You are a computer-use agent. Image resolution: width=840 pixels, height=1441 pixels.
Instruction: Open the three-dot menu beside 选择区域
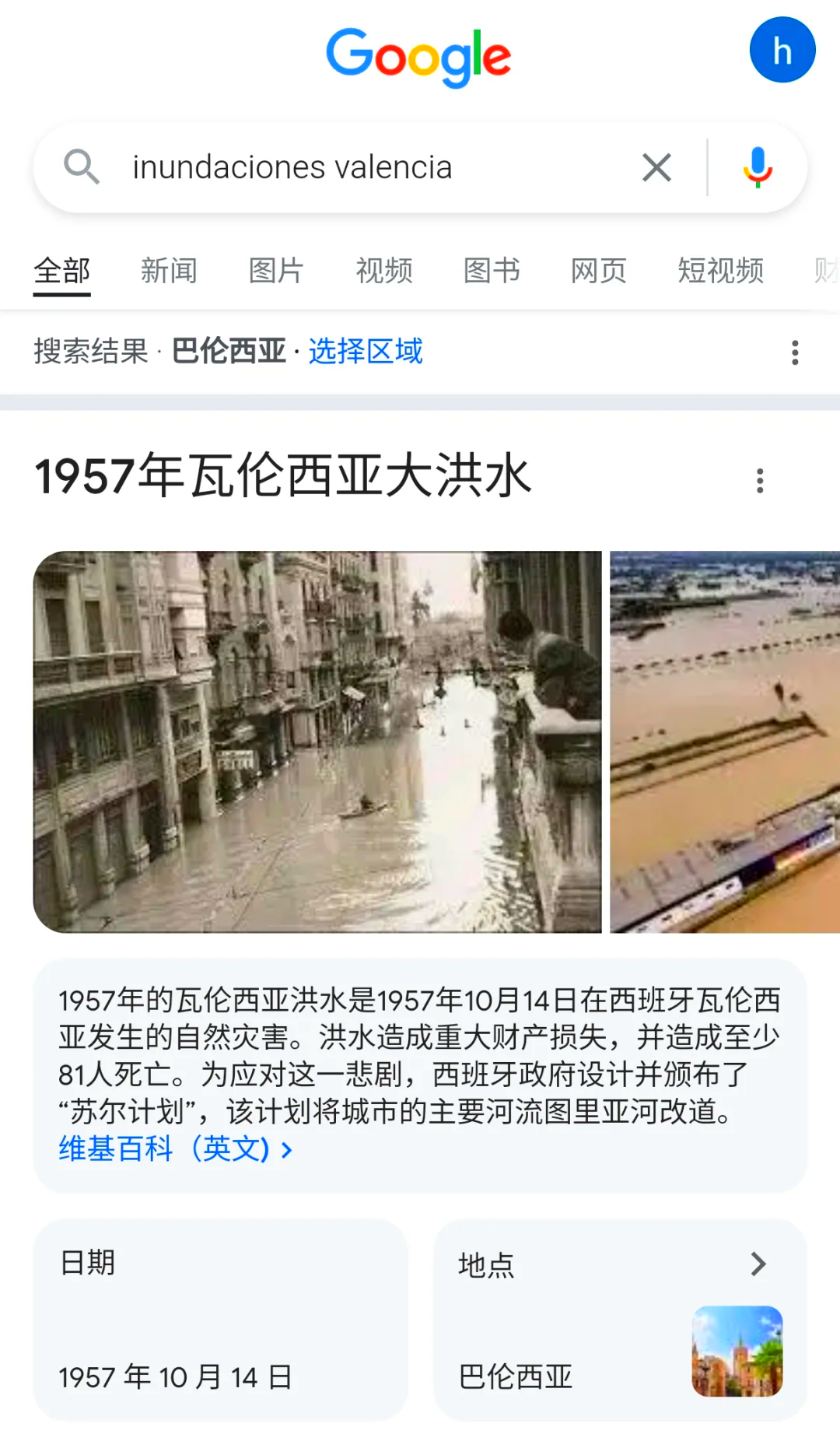795,352
